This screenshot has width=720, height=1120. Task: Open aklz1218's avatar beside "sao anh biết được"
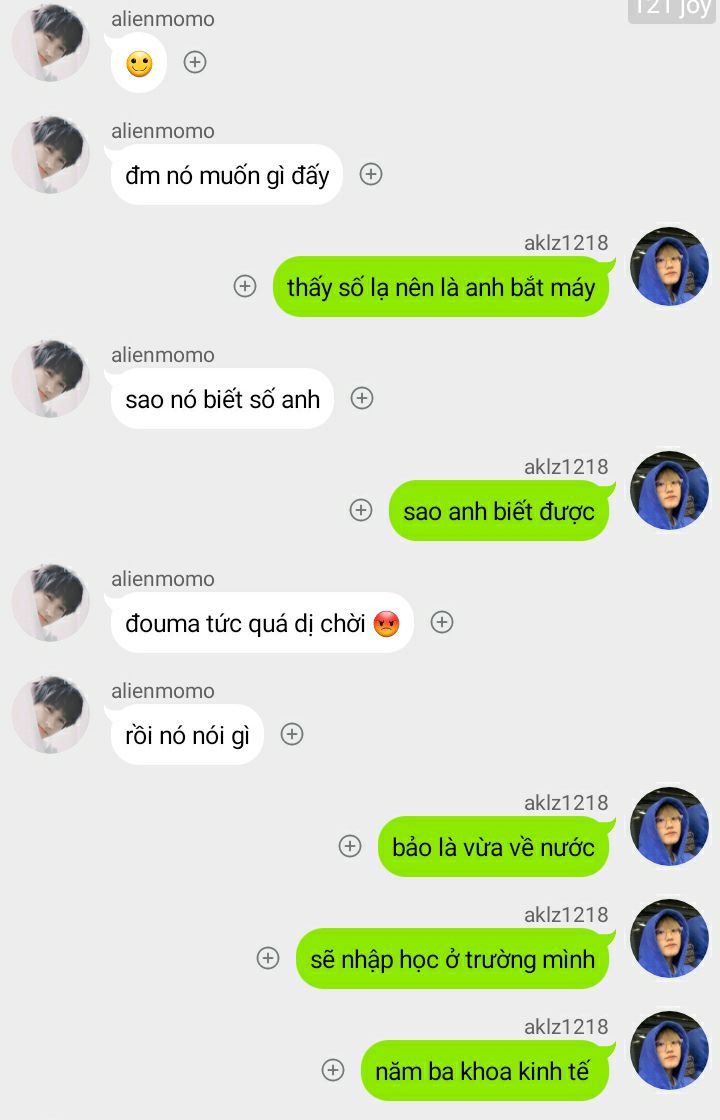pyautogui.click(x=669, y=491)
